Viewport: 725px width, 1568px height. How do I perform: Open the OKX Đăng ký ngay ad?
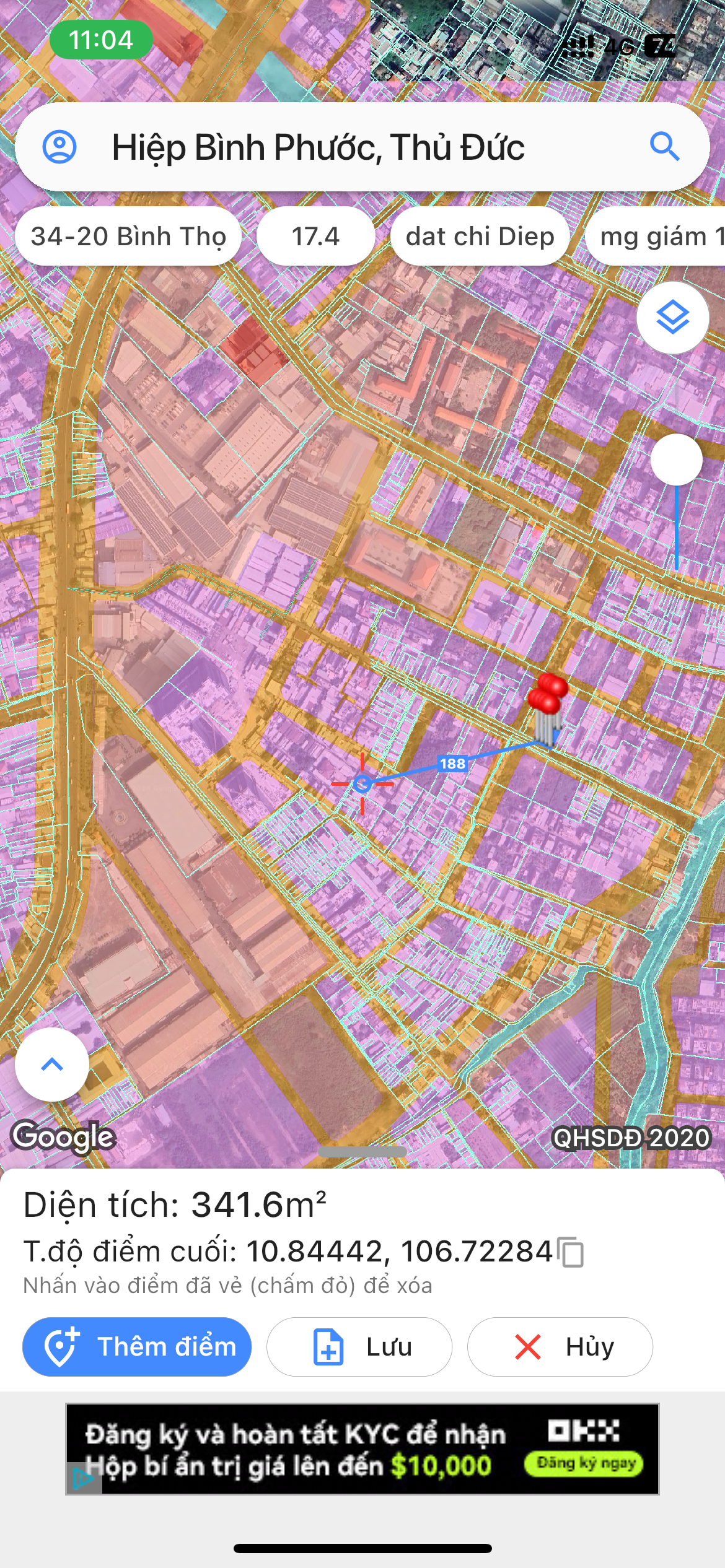(x=583, y=1463)
